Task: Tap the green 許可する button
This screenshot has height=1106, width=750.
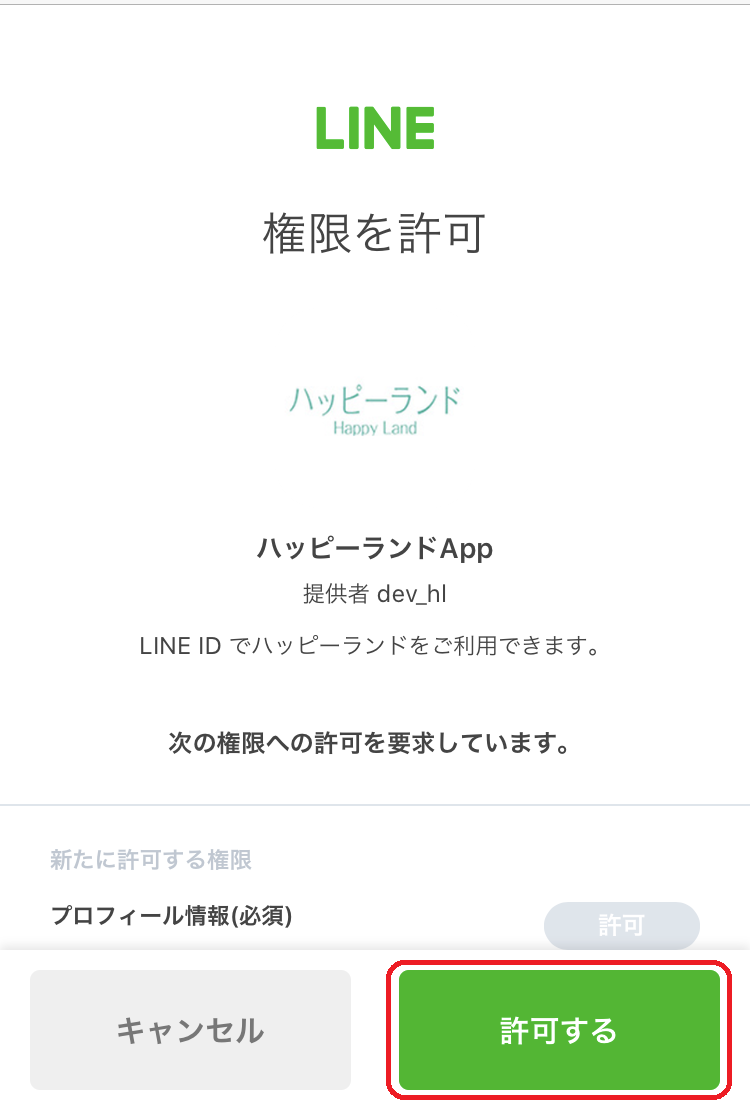Action: point(559,1030)
